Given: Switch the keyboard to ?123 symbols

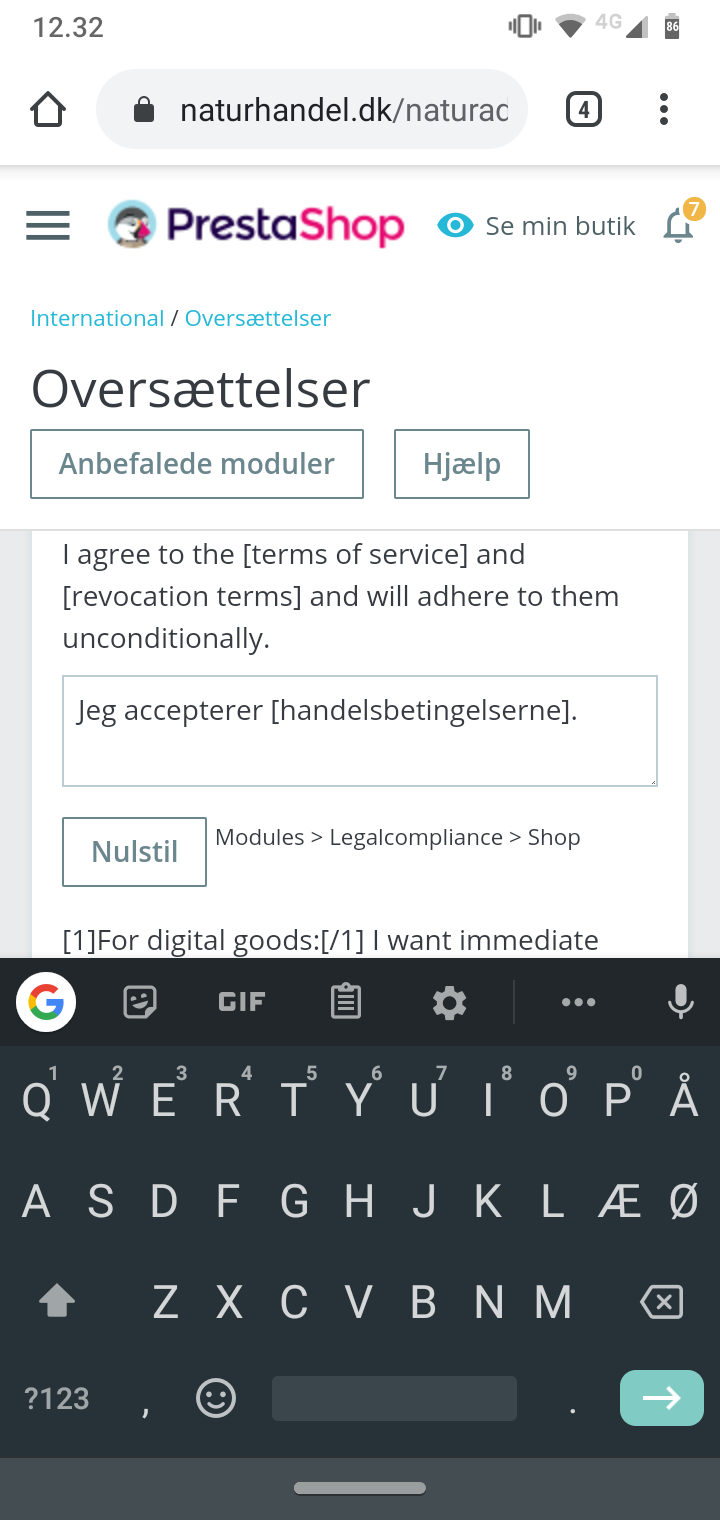Looking at the screenshot, I should tap(57, 1398).
